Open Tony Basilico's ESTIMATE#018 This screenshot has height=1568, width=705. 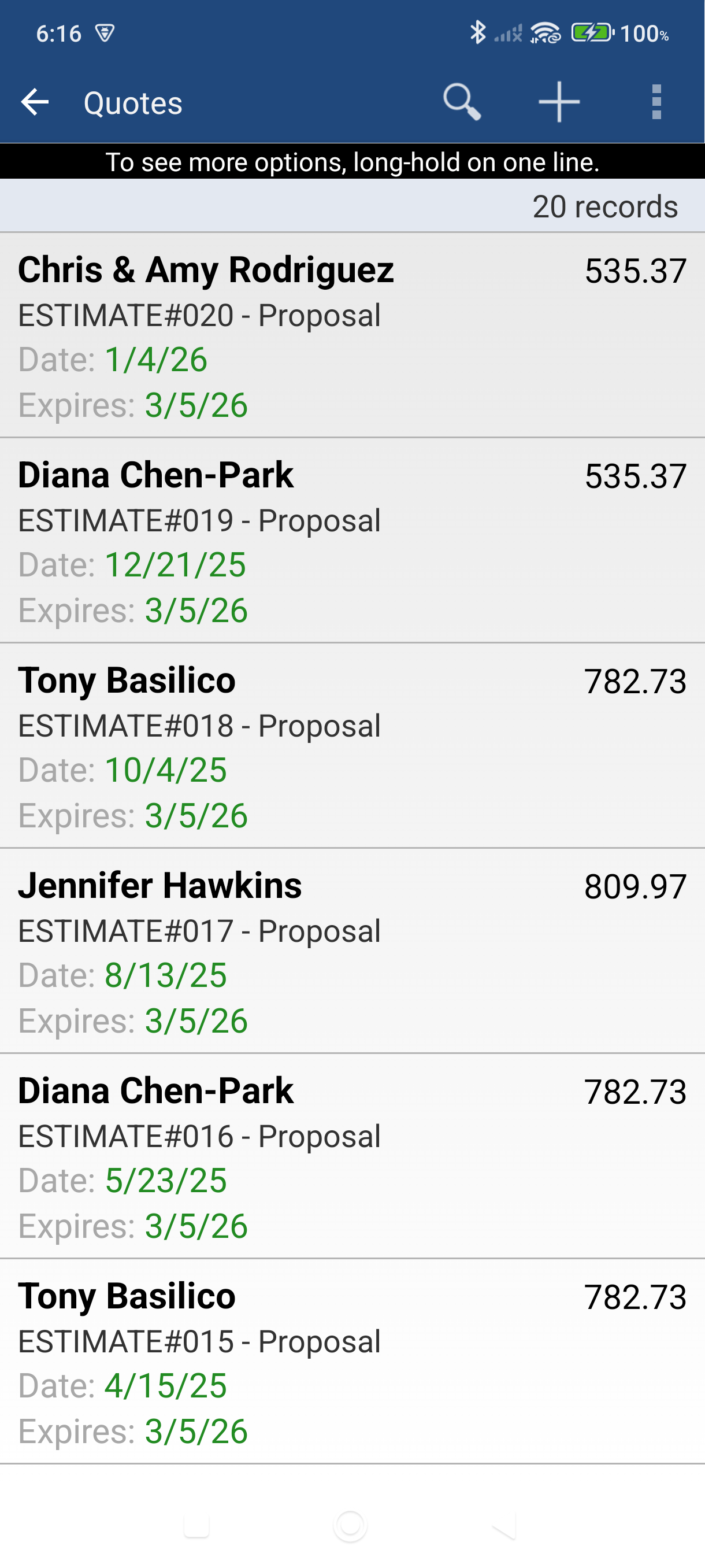coord(352,746)
